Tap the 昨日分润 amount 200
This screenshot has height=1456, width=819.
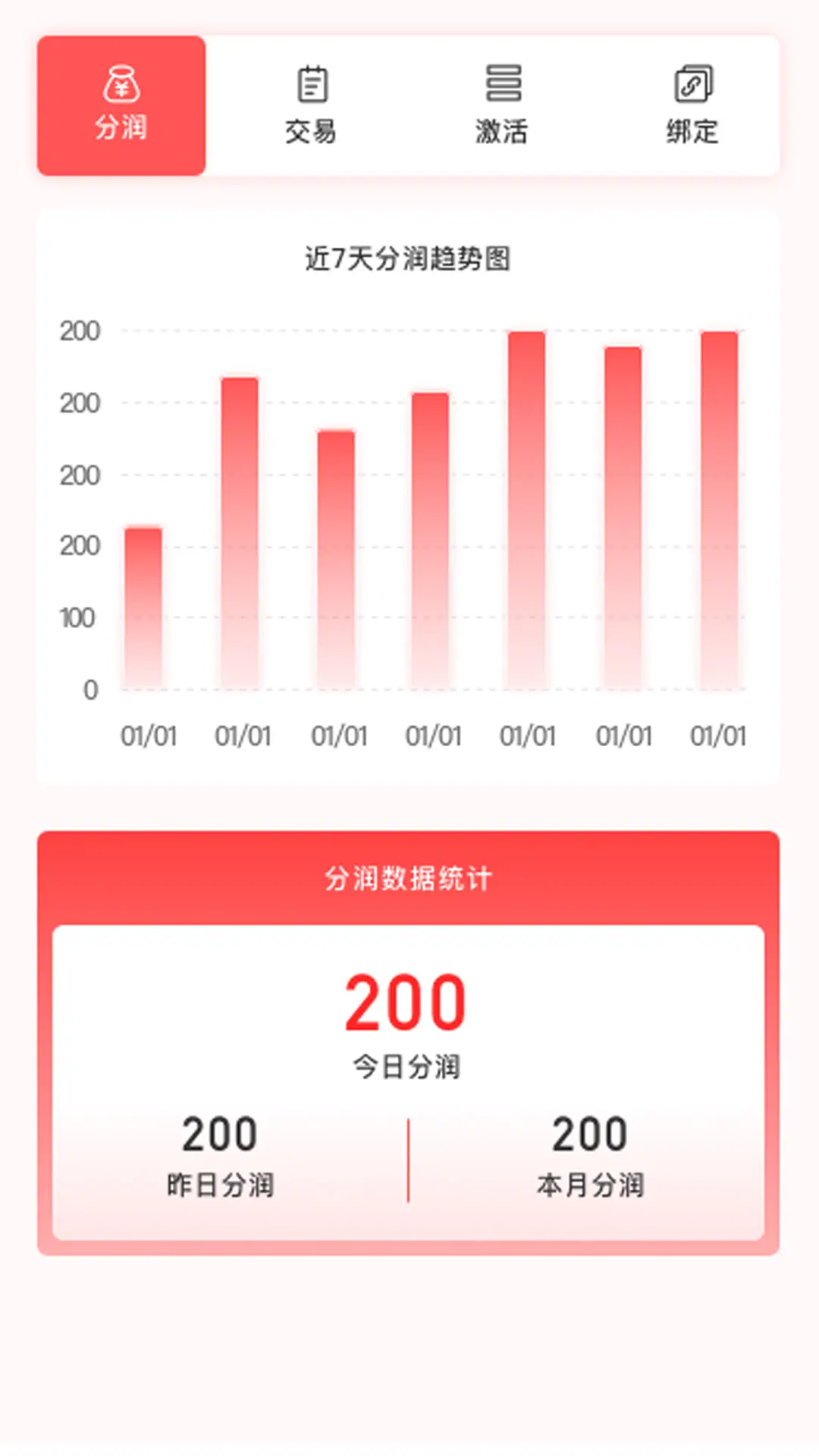coord(218,1134)
